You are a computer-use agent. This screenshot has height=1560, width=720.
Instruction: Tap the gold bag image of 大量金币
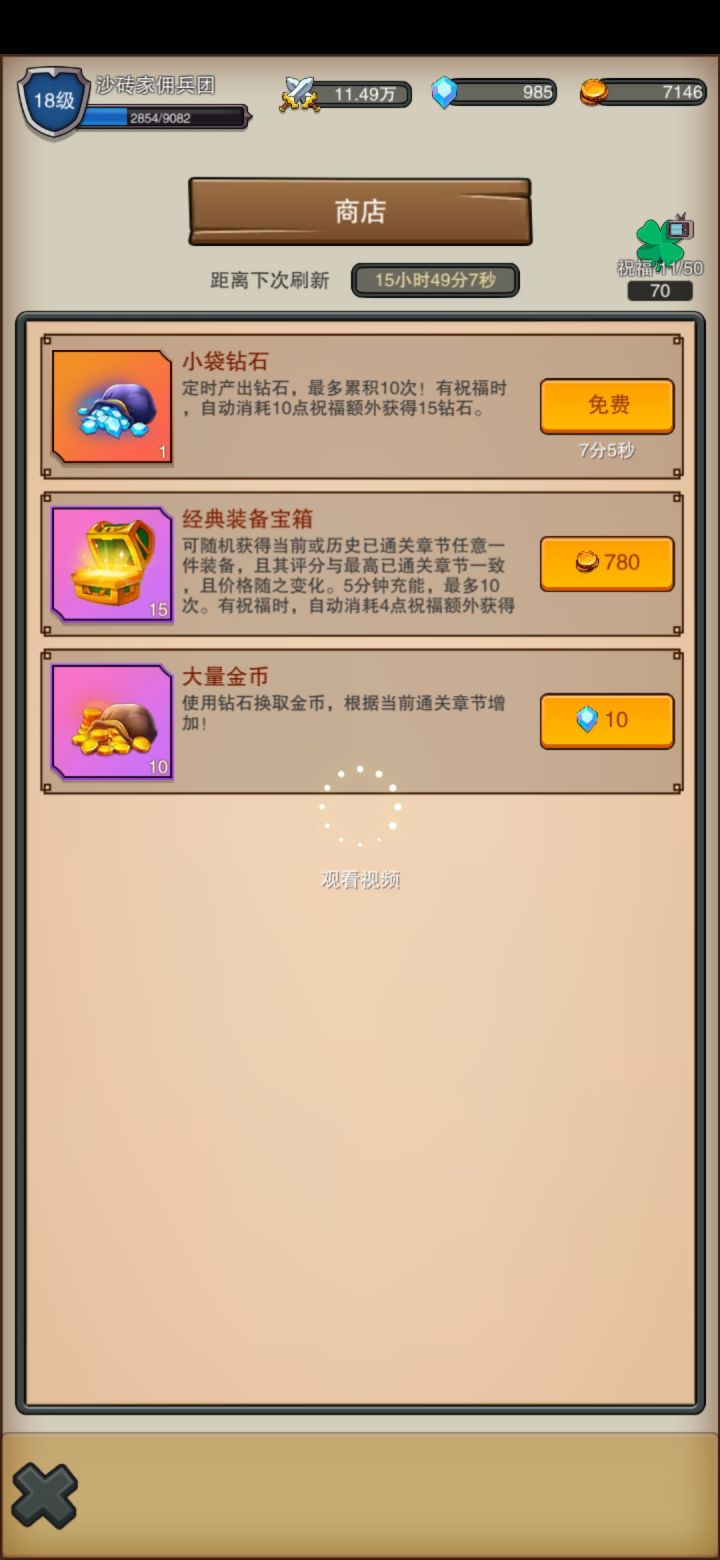110,720
